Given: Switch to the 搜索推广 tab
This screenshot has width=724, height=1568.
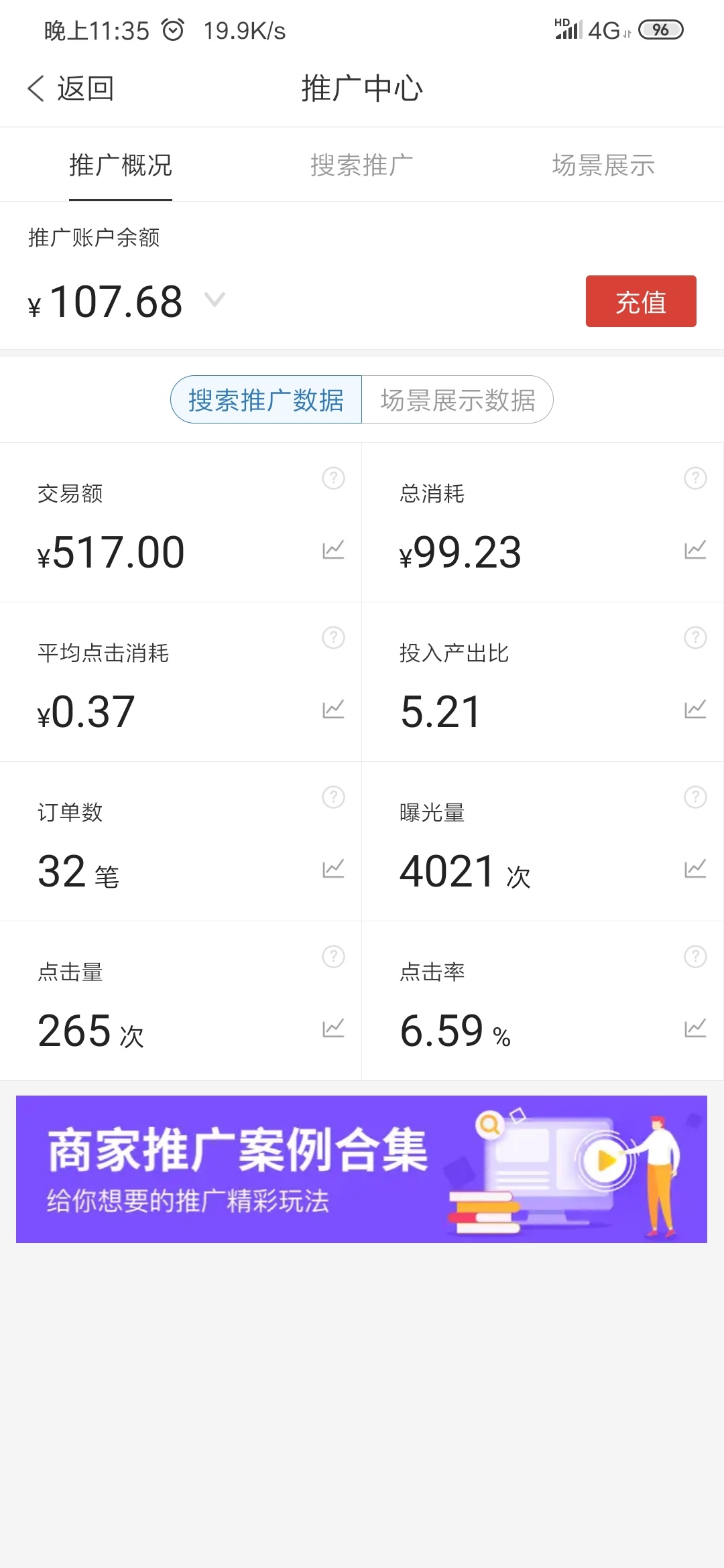Looking at the screenshot, I should tap(361, 166).
